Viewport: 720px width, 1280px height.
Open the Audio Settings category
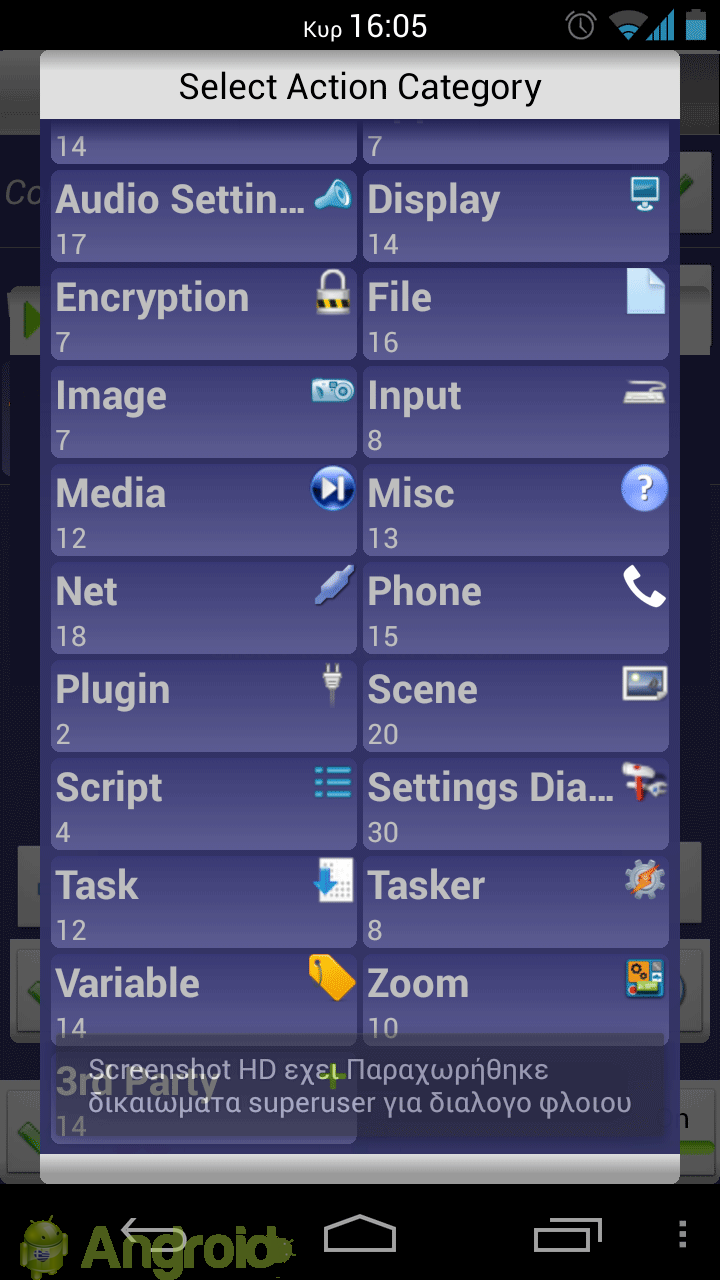203,216
